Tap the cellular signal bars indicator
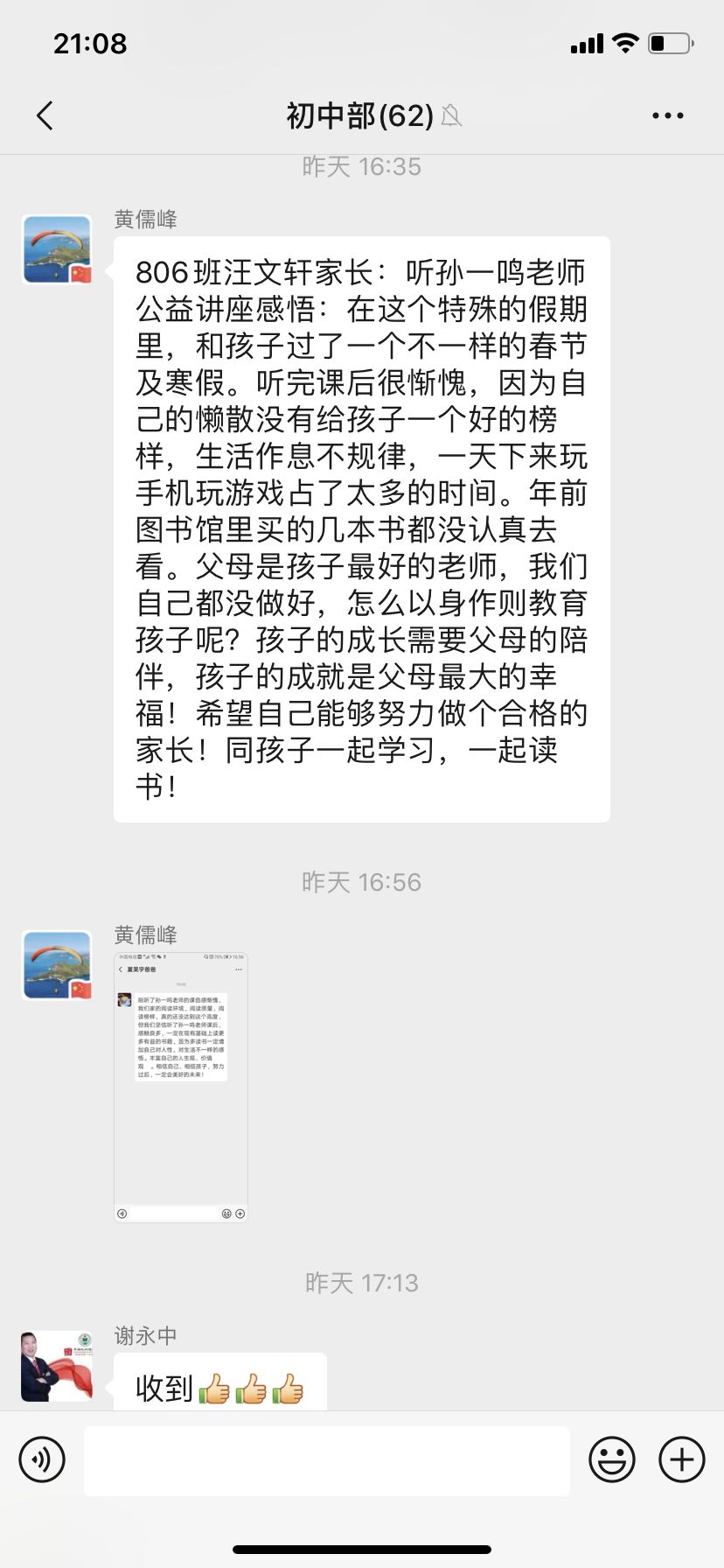Viewport: 724px width, 1568px height. point(587,42)
